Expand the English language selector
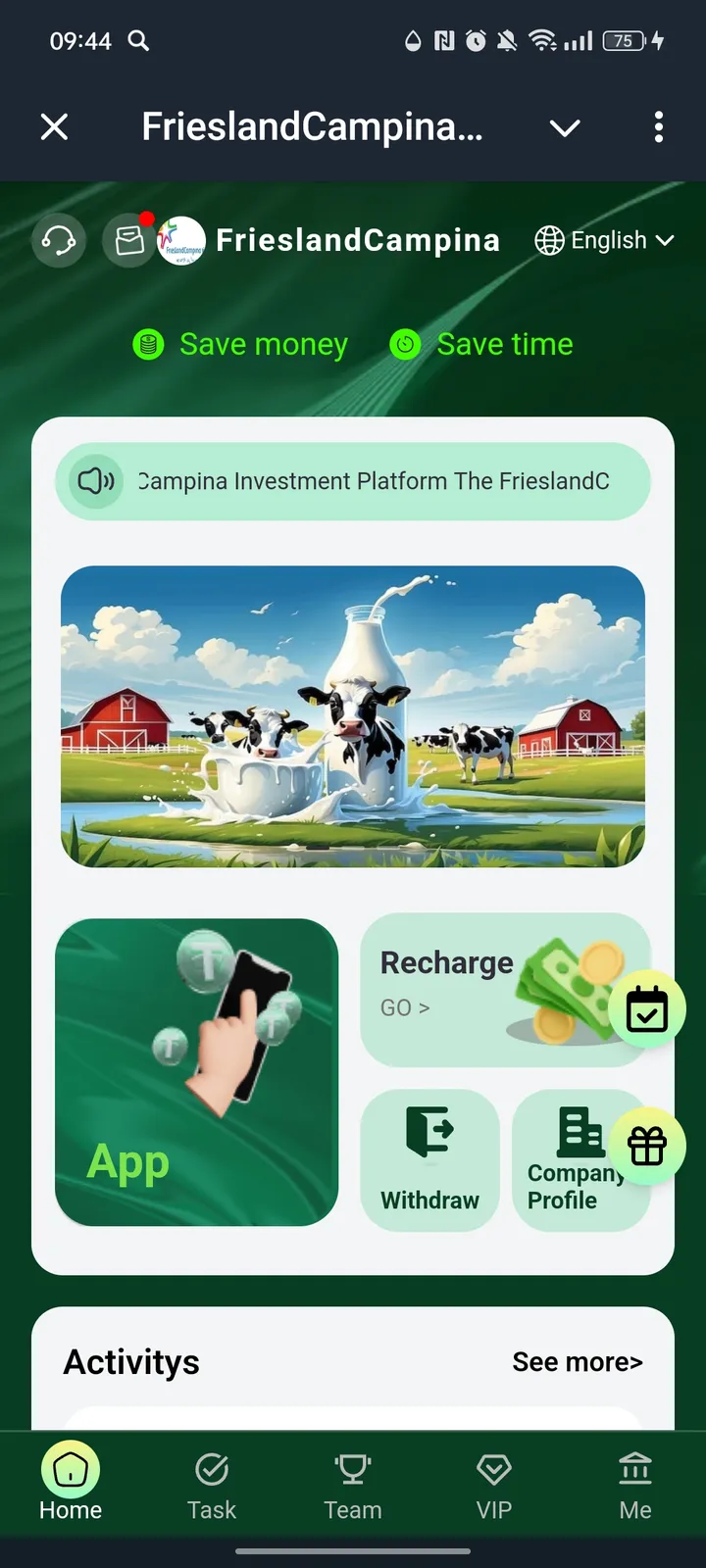This screenshot has height=1568, width=706. tap(603, 240)
